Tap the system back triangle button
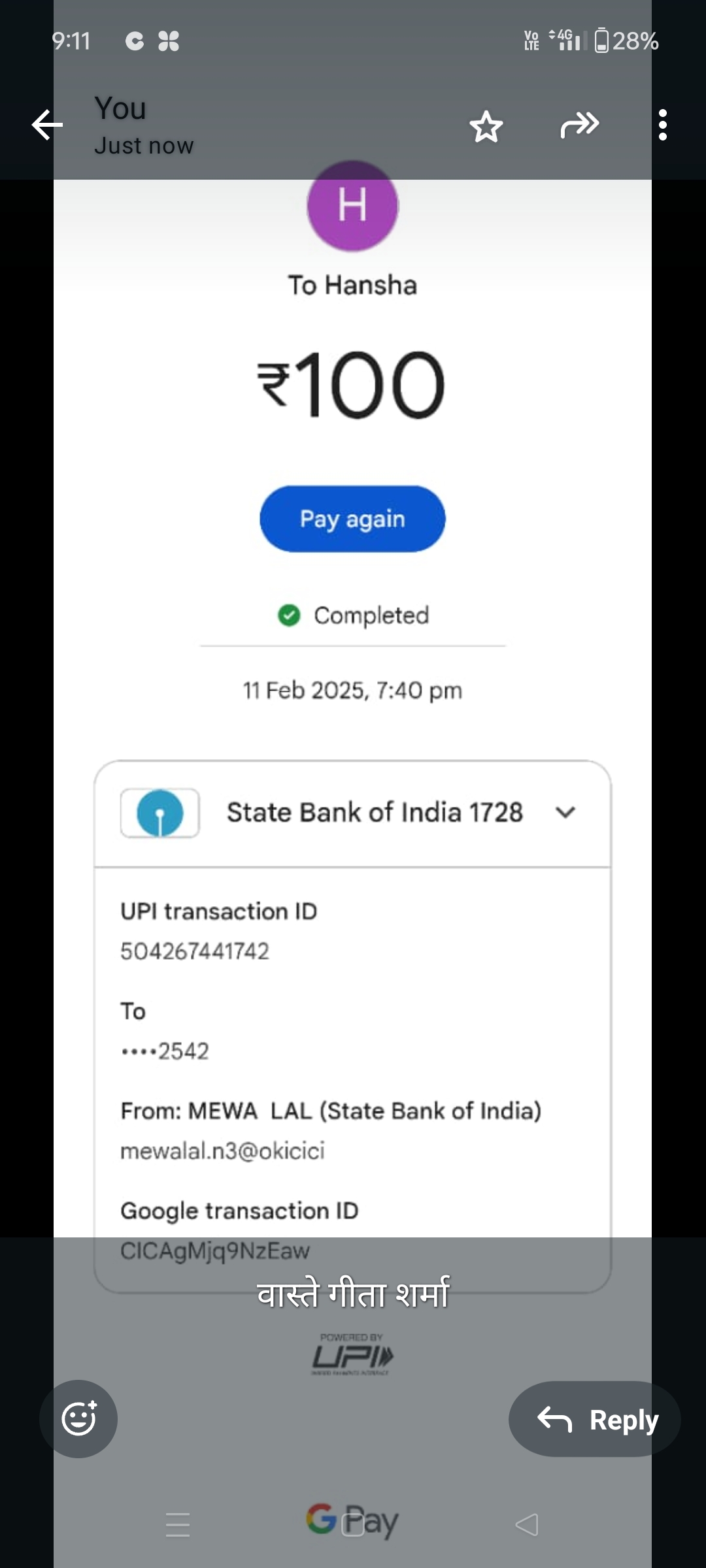 point(527,1525)
